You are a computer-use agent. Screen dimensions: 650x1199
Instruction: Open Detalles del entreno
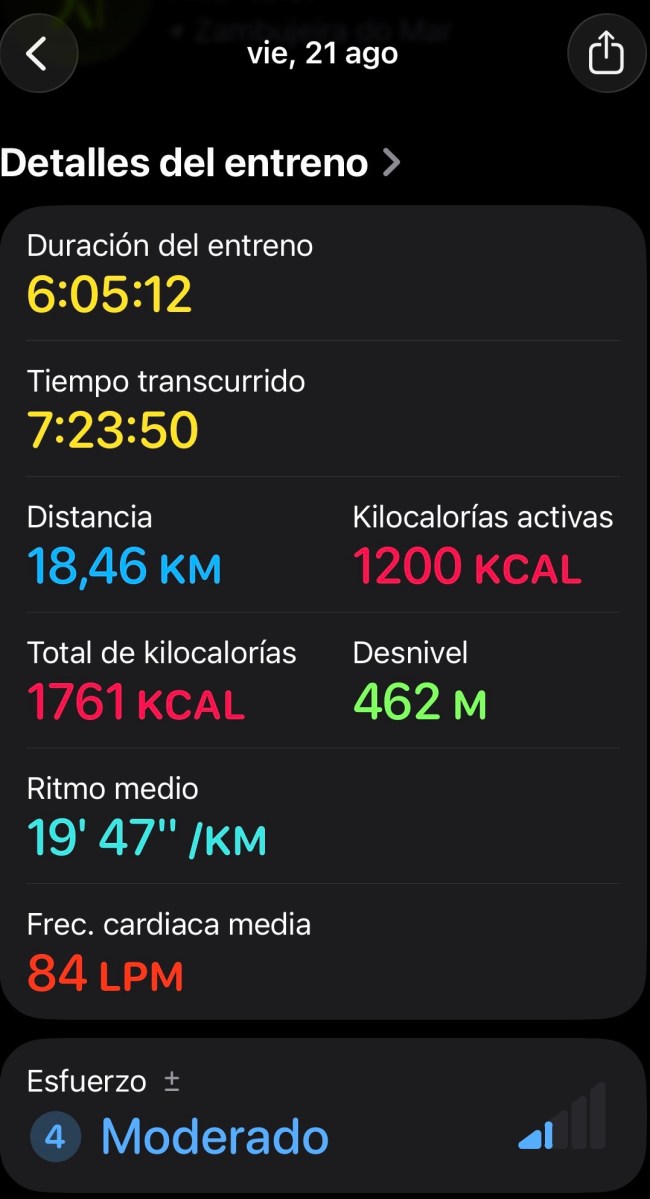pyautogui.click(x=200, y=163)
